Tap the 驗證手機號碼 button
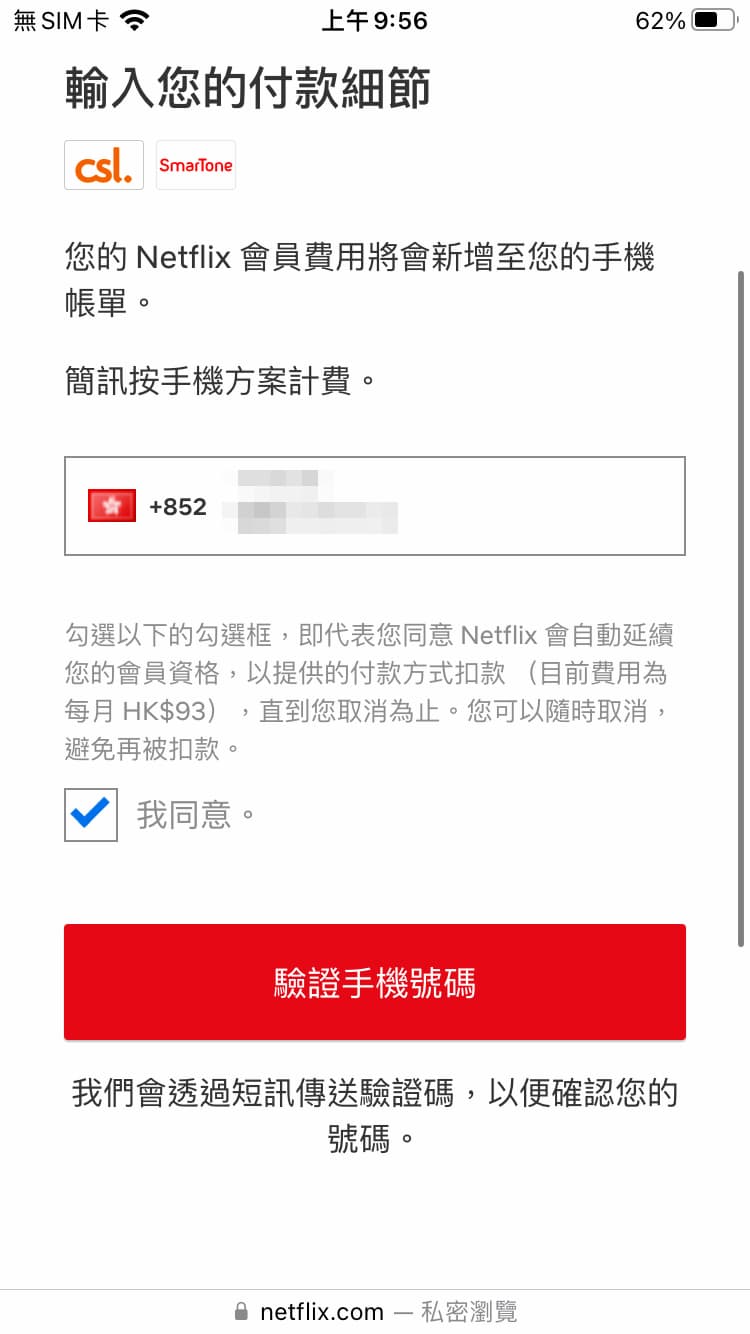Screen dimensions: 750x1334 pyautogui.click(x=375, y=982)
